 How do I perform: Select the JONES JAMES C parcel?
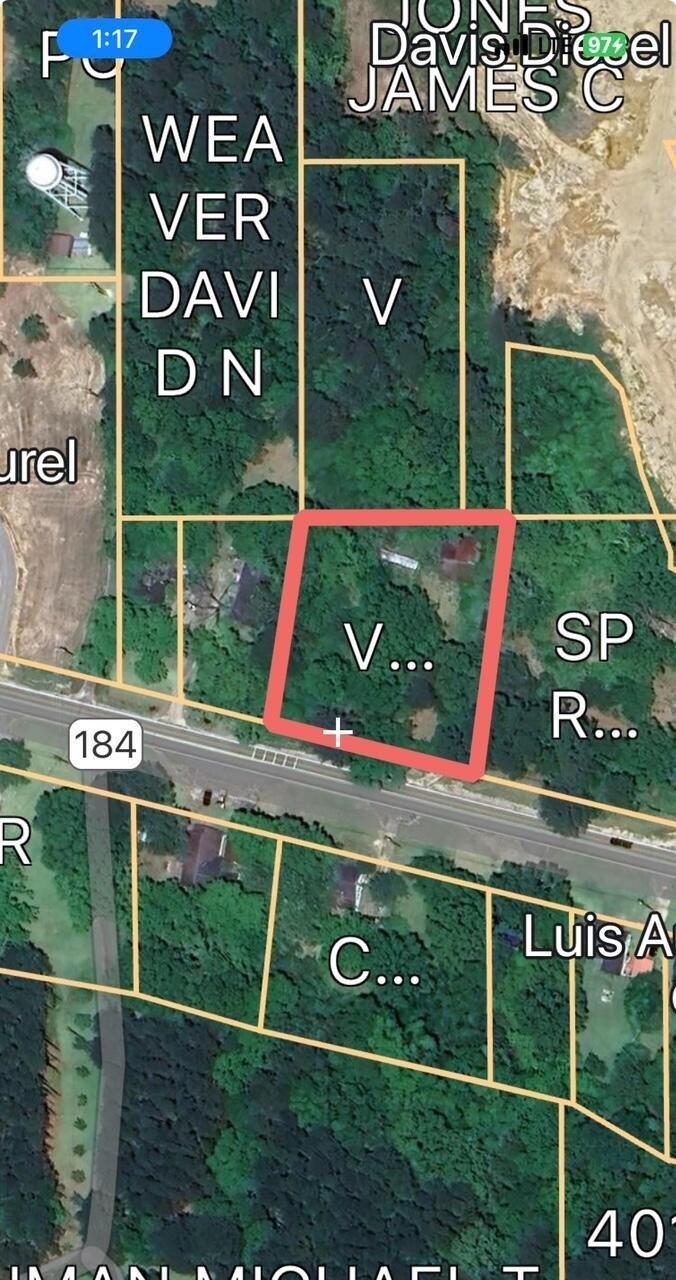click(485, 80)
